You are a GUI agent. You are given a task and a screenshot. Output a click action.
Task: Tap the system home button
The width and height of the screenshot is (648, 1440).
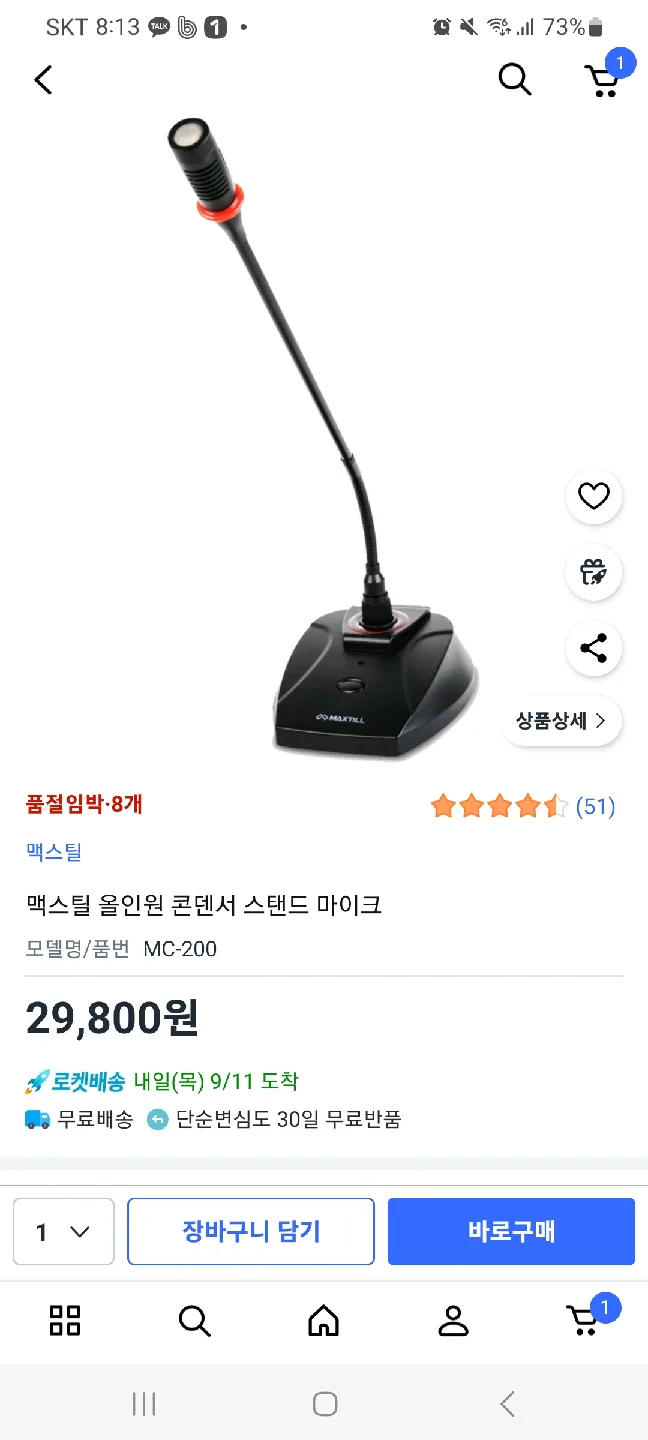click(325, 1404)
